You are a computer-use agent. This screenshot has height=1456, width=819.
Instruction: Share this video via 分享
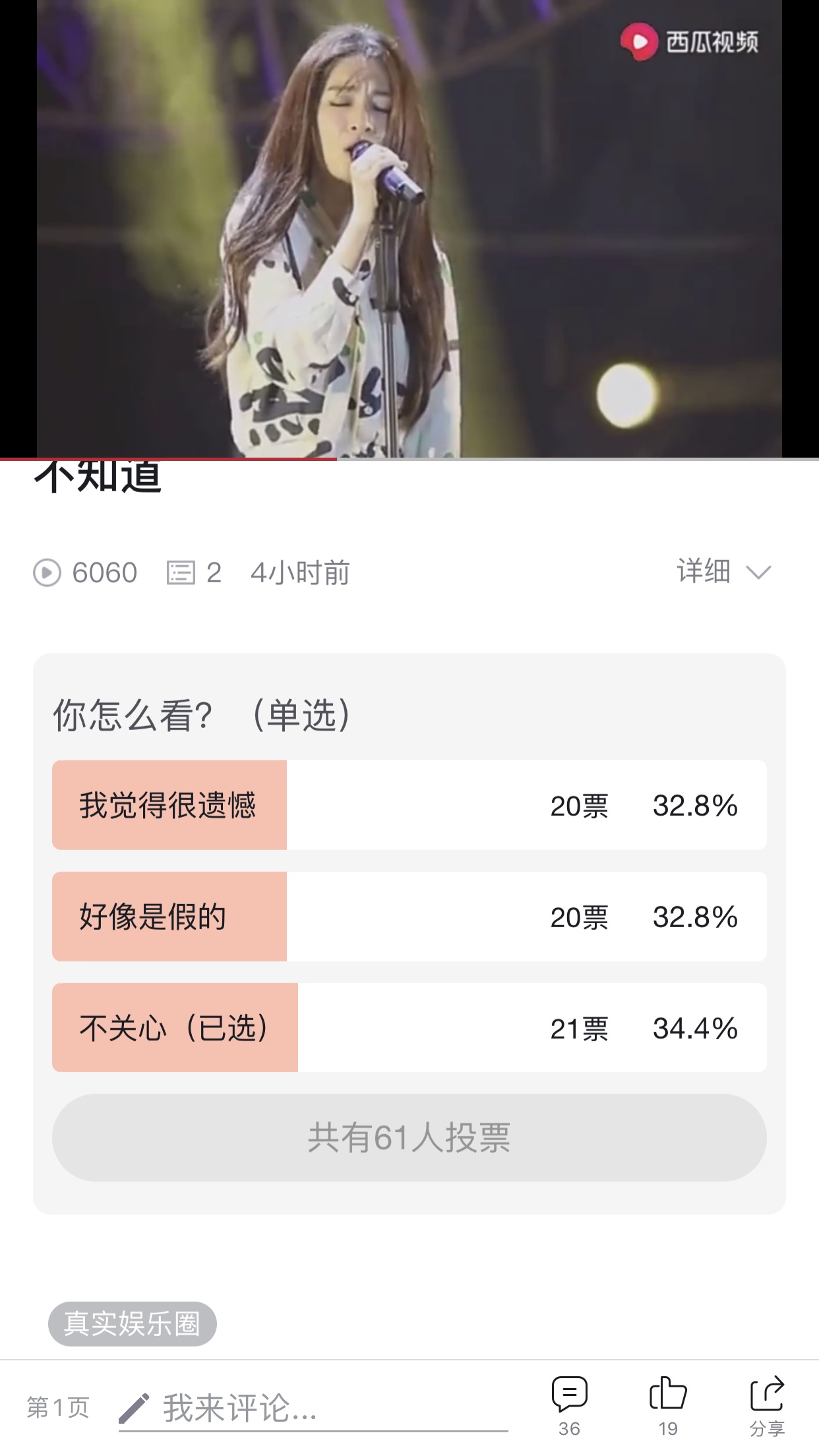point(767,1406)
